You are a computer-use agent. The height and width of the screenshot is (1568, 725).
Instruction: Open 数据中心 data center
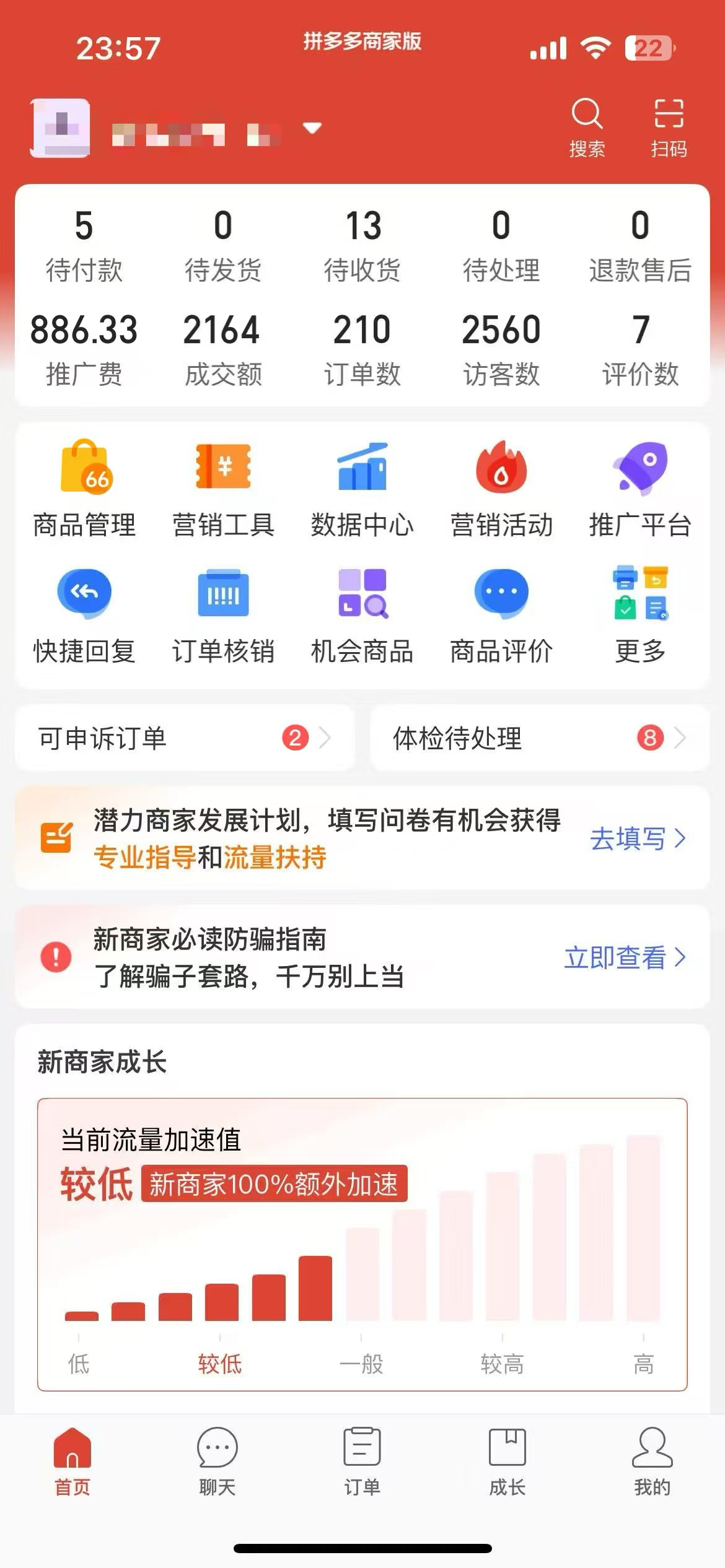click(x=362, y=489)
